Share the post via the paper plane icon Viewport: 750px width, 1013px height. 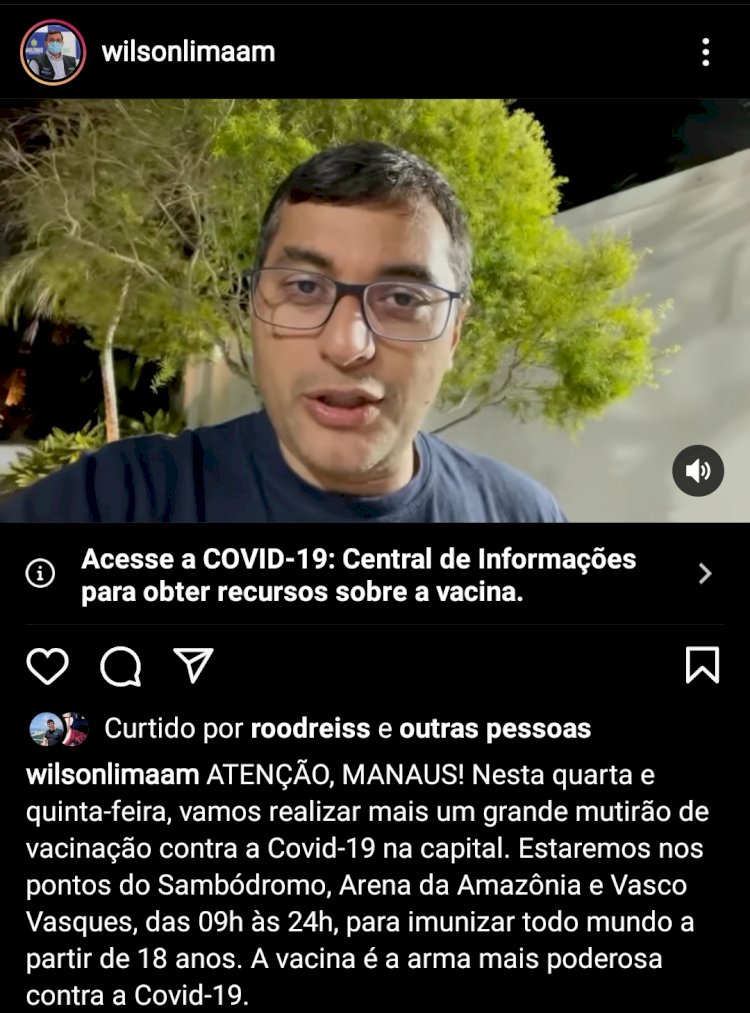pyautogui.click(x=194, y=665)
